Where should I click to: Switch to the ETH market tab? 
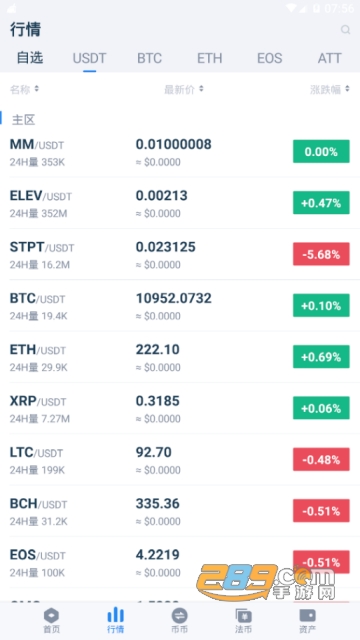(x=209, y=58)
